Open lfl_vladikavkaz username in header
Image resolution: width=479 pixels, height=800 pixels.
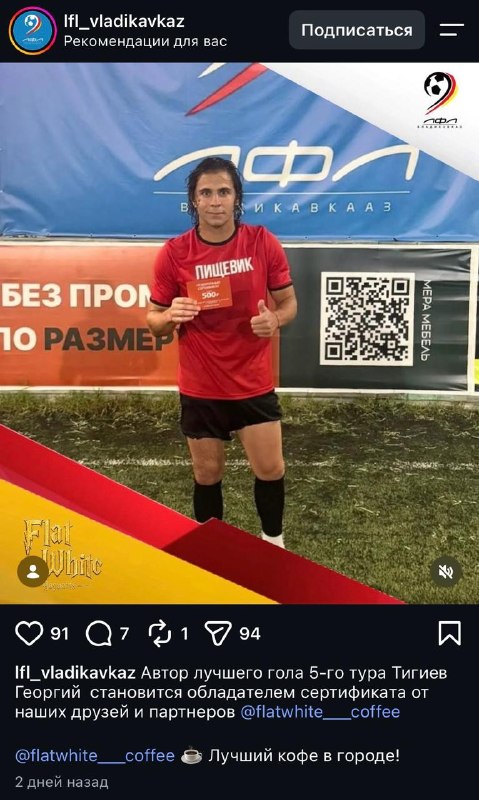click(124, 21)
